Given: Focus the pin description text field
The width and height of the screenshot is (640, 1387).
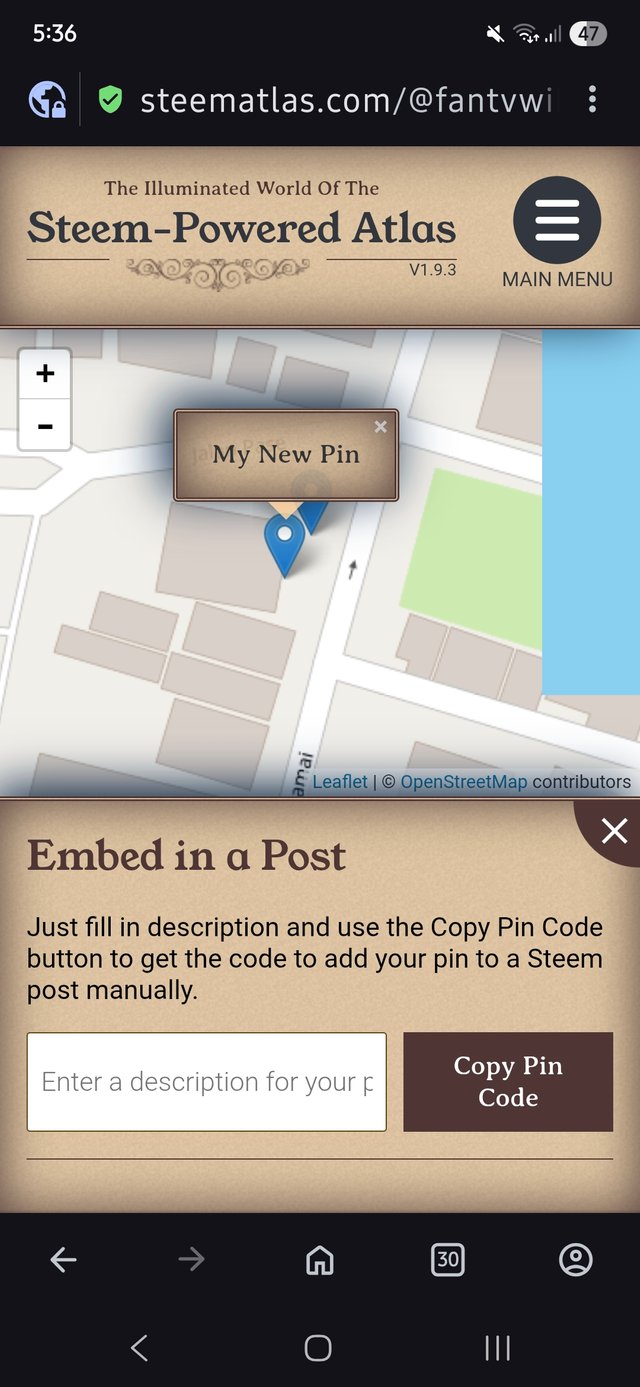Looking at the screenshot, I should coord(207,1082).
